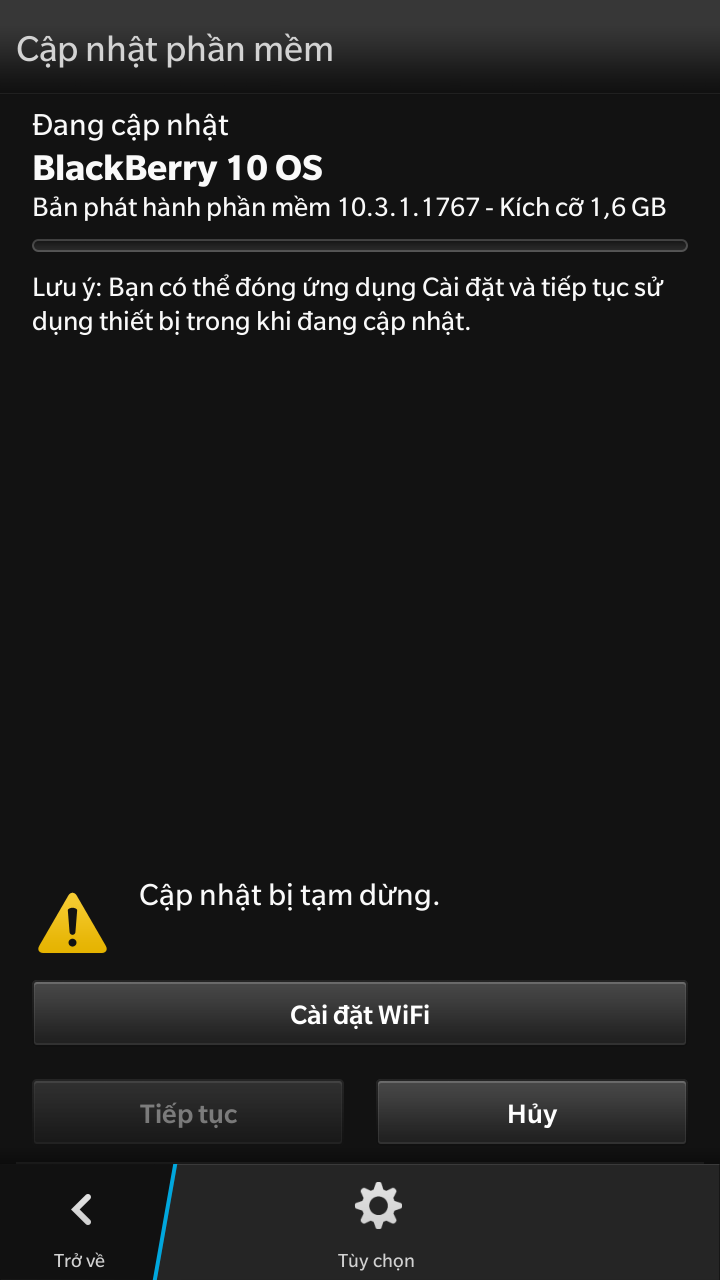Image resolution: width=720 pixels, height=1280 pixels.
Task: Open the Cài đặt WiFi button
Action: 360,1014
